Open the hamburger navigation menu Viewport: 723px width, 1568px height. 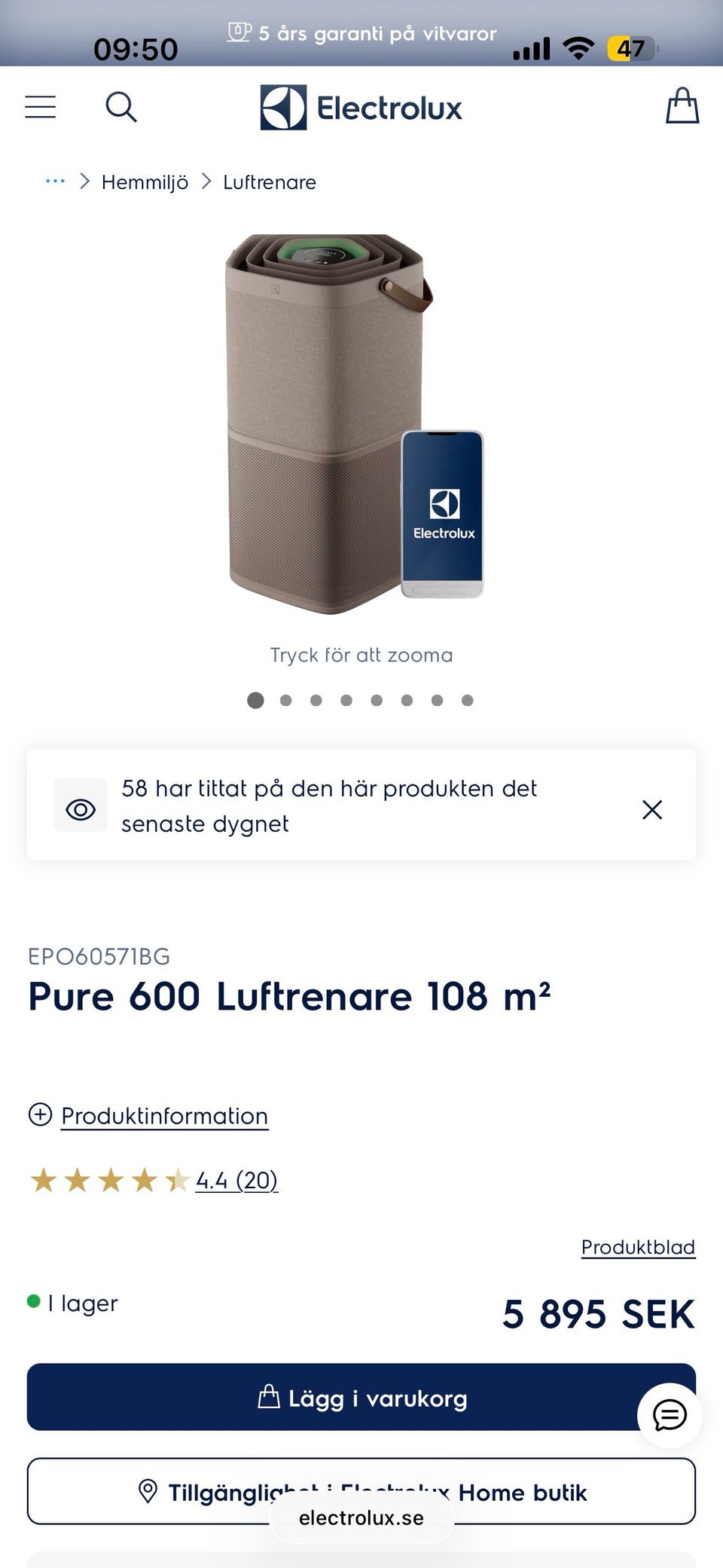tap(41, 106)
